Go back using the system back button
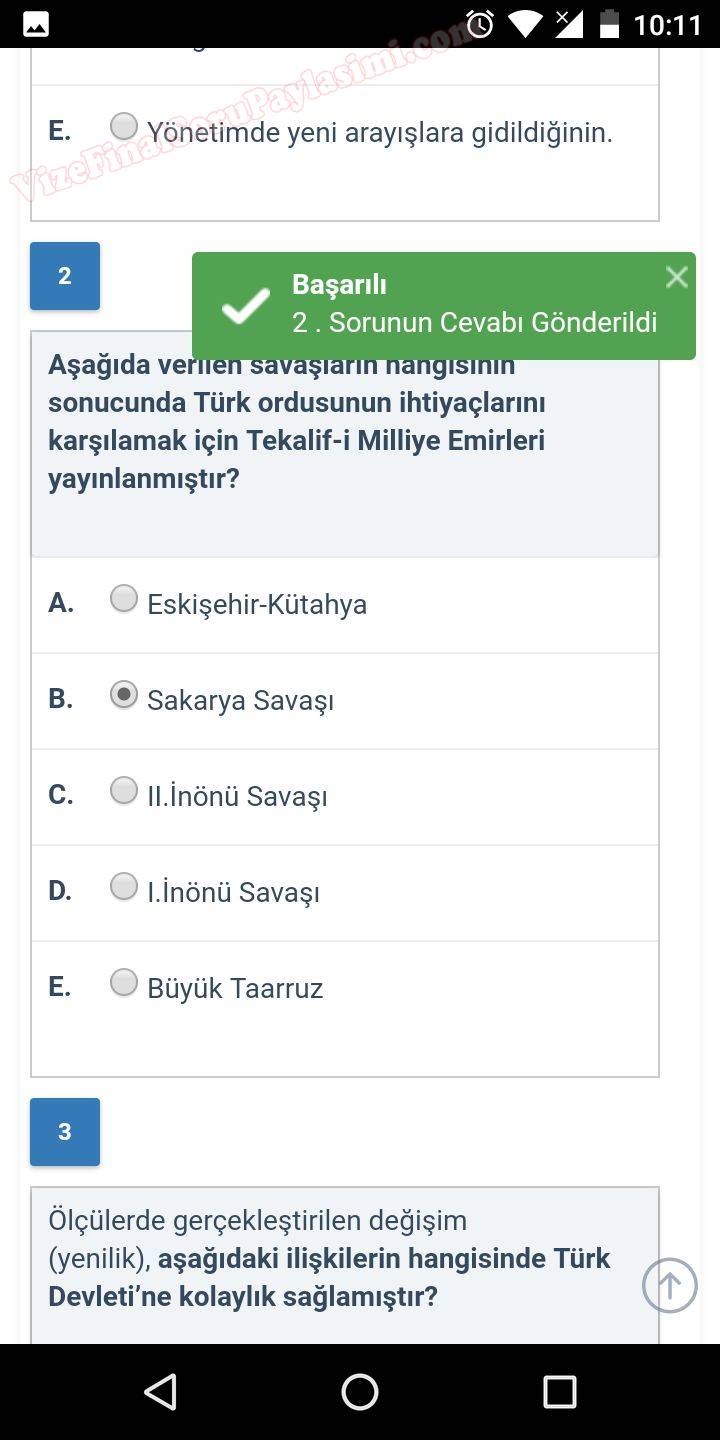Image resolution: width=720 pixels, height=1440 pixels. [x=161, y=1391]
